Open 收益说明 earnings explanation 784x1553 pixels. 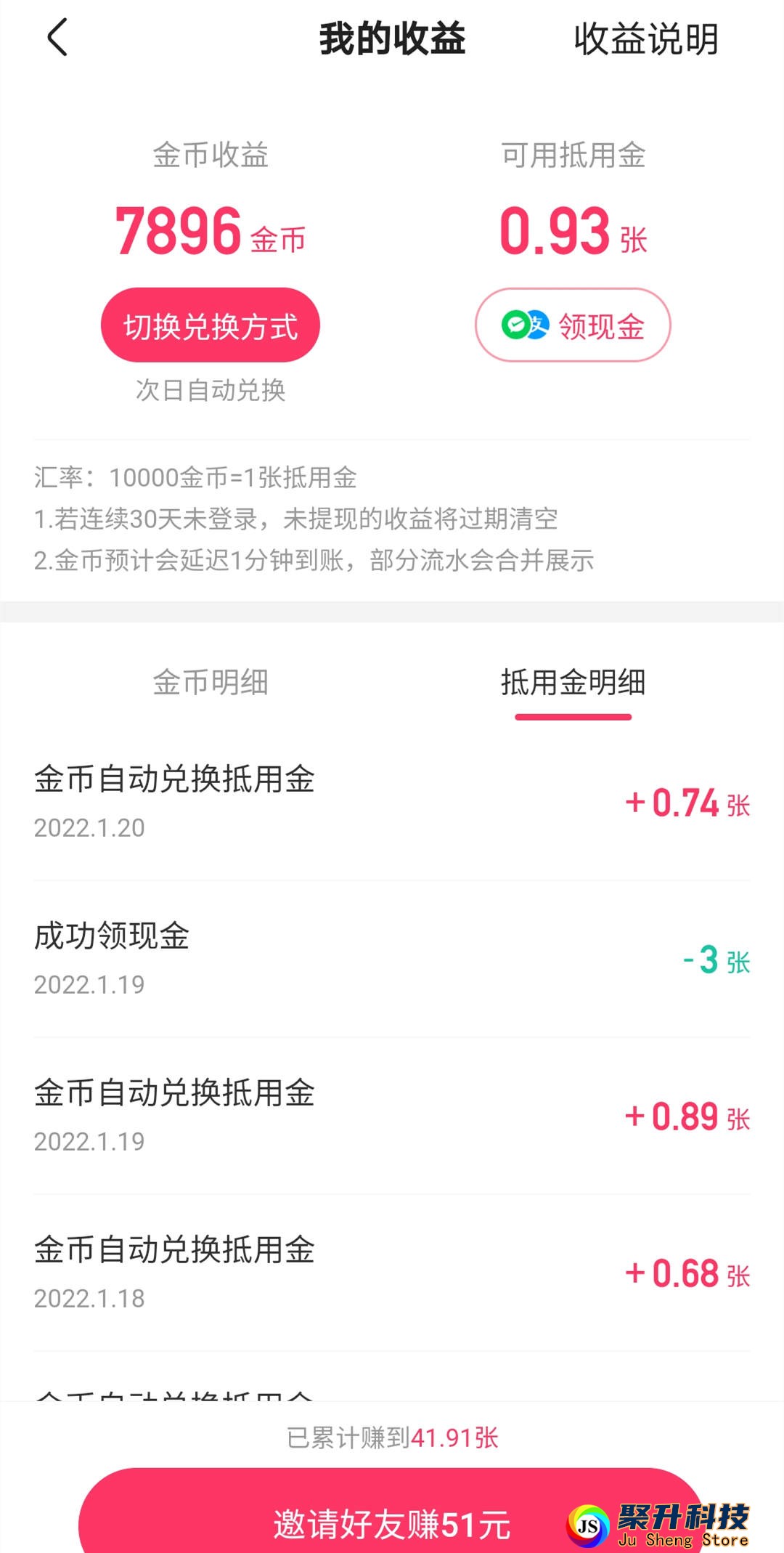645,39
